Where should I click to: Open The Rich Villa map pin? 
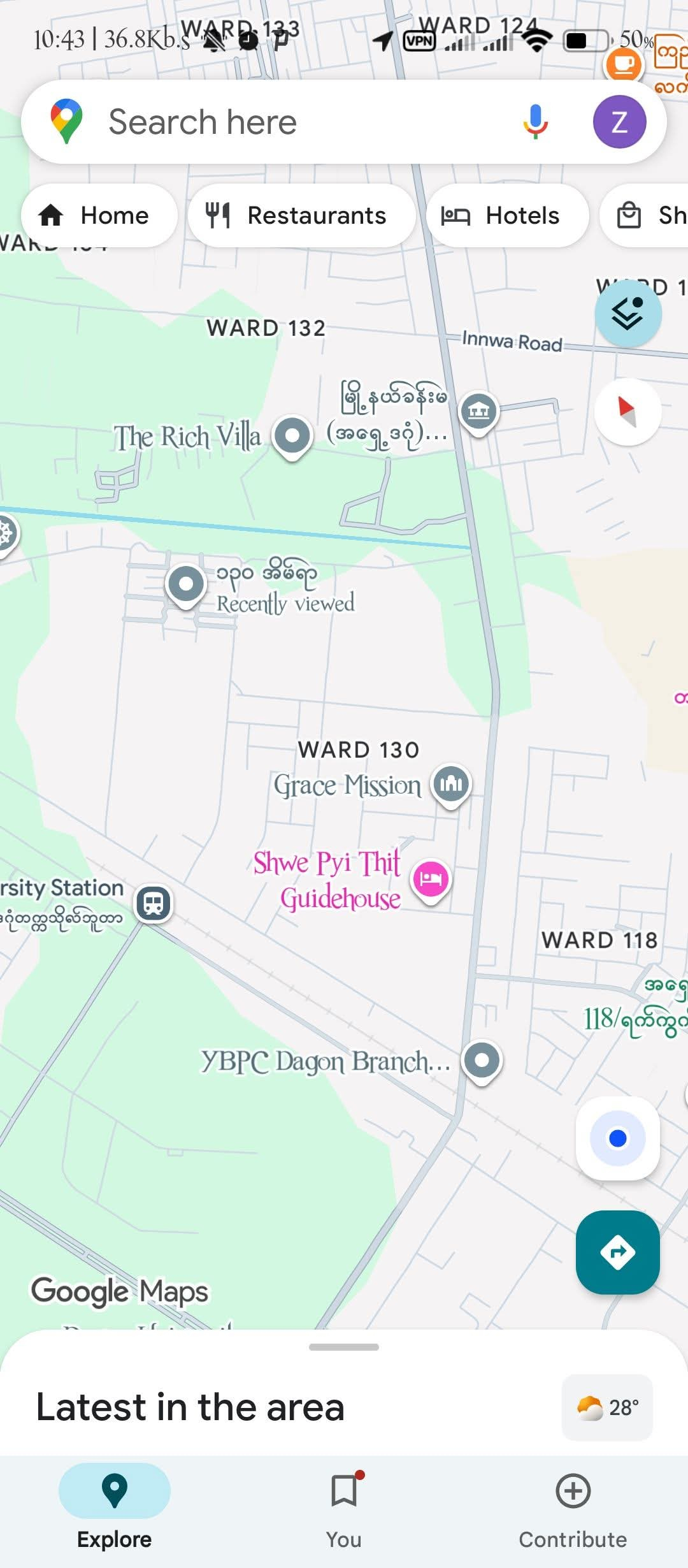pos(292,436)
